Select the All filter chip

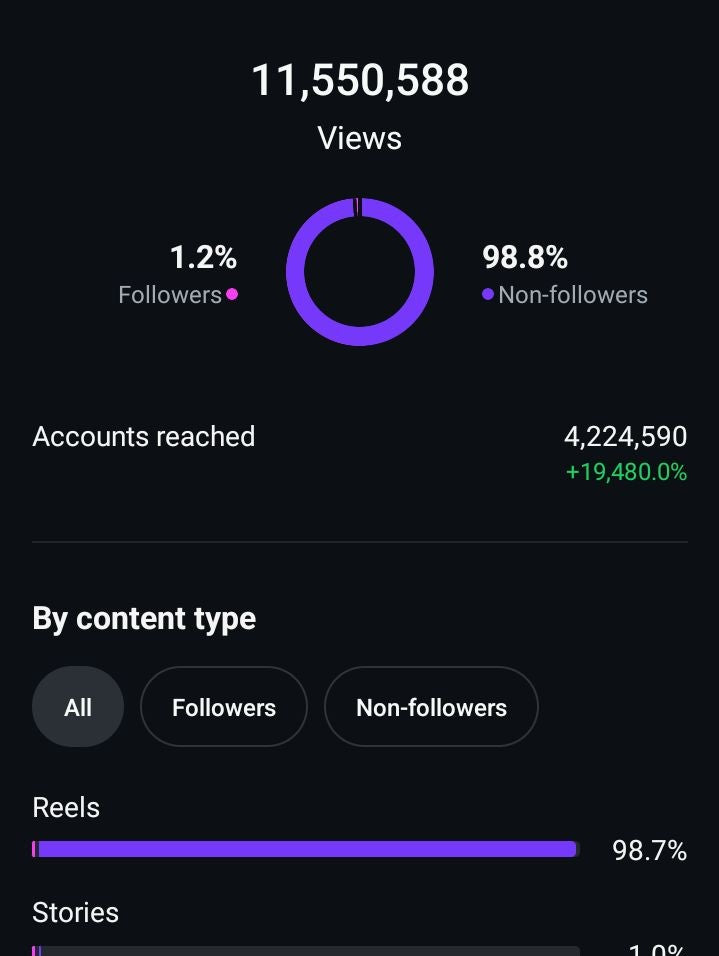[78, 707]
